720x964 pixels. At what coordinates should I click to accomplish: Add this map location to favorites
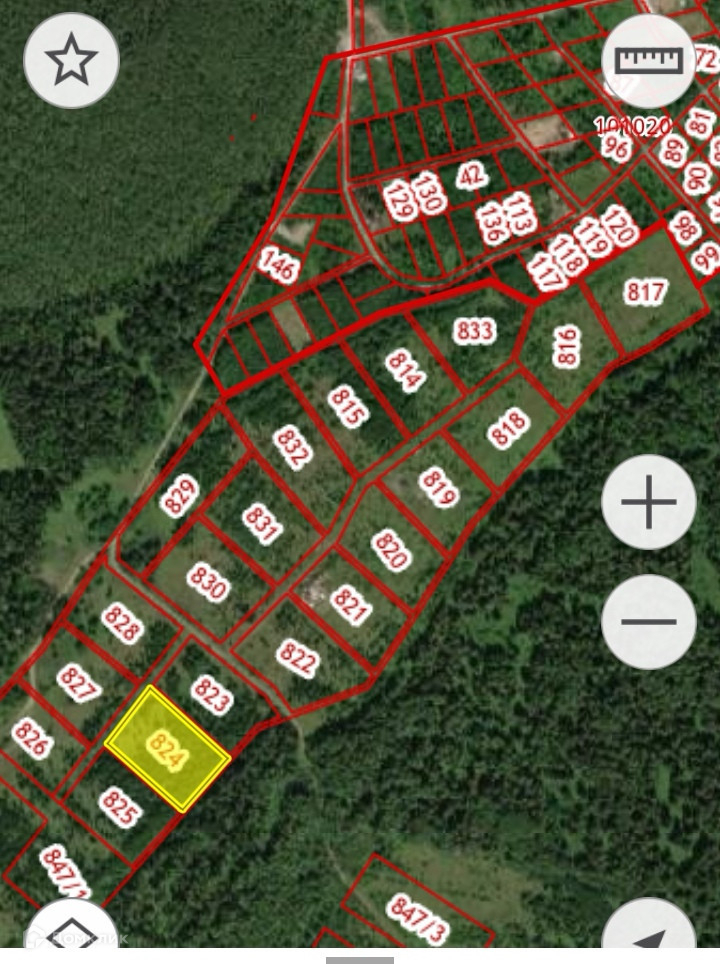click(71, 60)
